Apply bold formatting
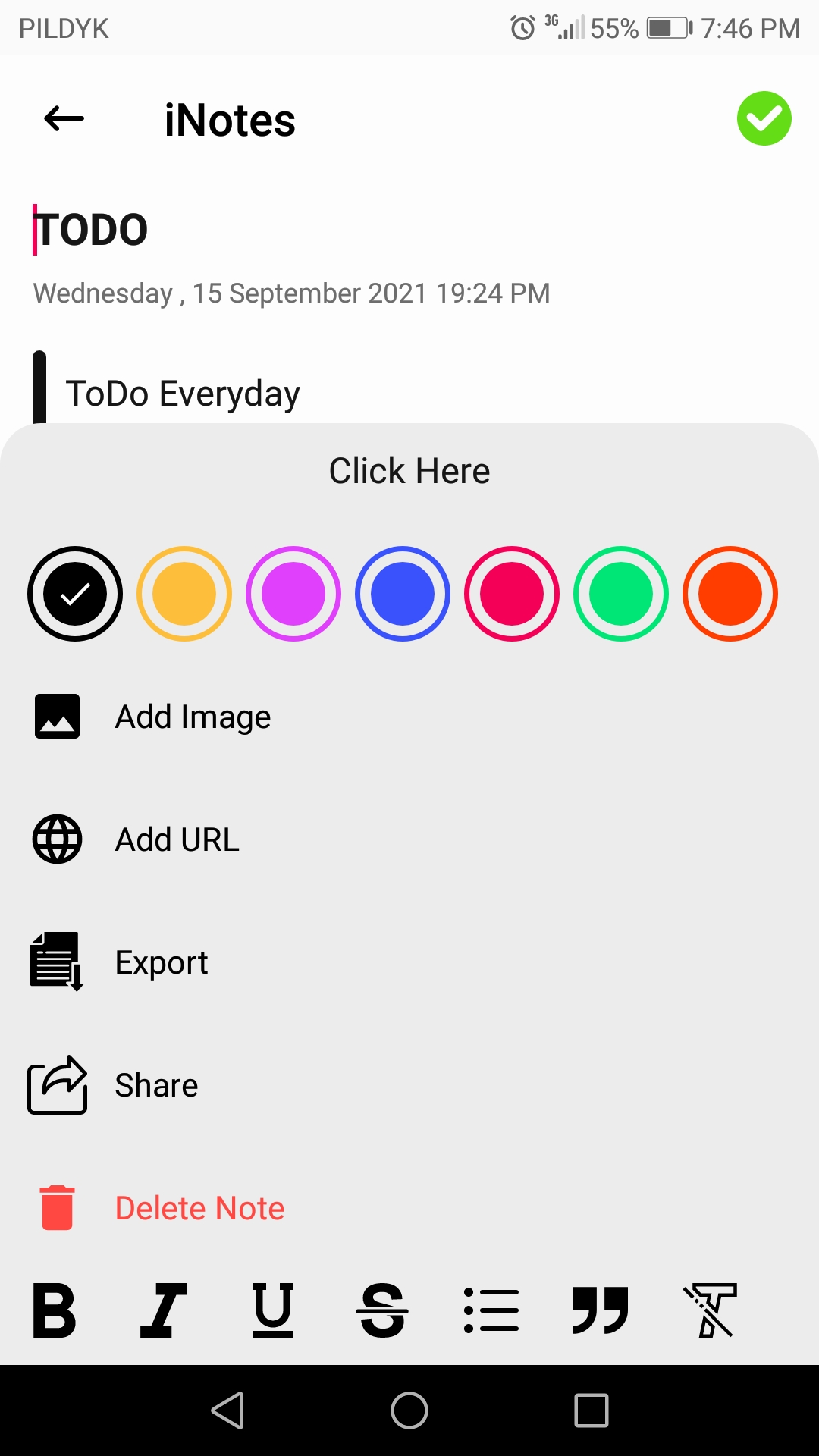The height and width of the screenshot is (1456, 819). pos(55,1310)
